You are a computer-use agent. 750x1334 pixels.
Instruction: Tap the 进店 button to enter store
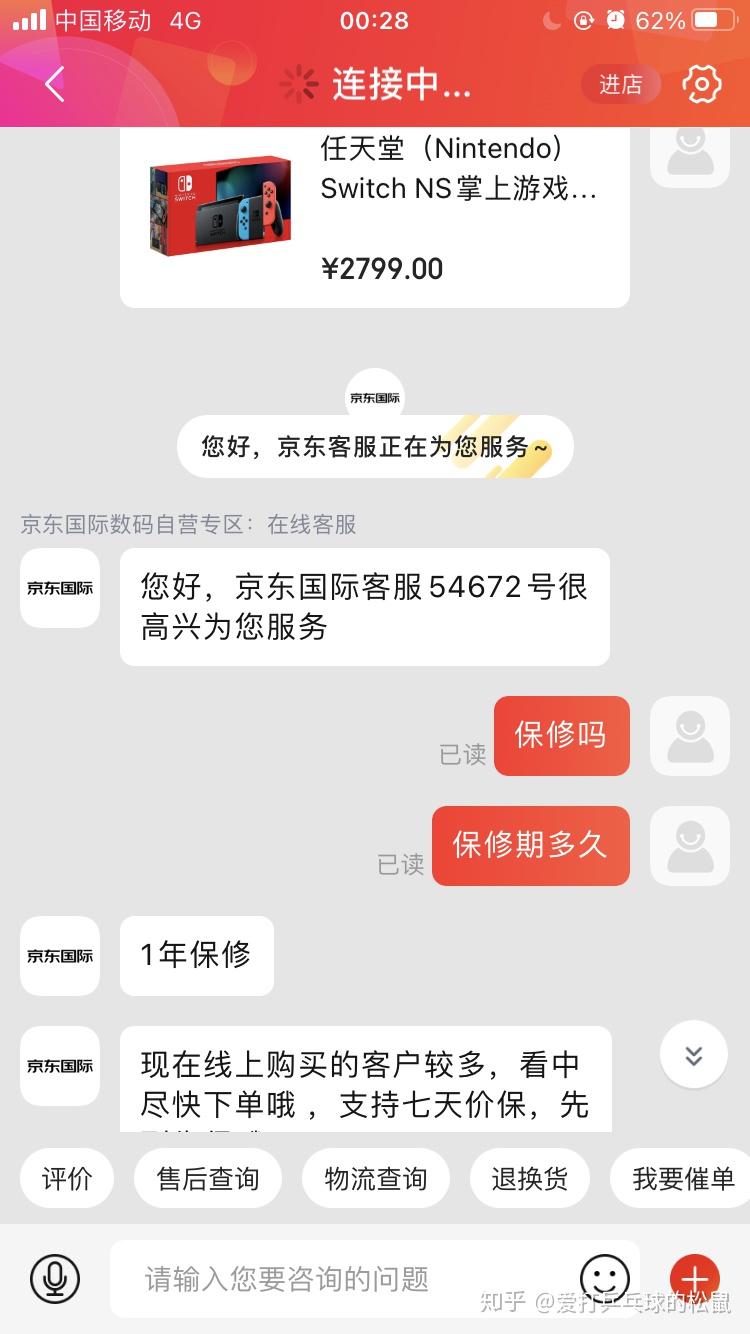tap(620, 85)
